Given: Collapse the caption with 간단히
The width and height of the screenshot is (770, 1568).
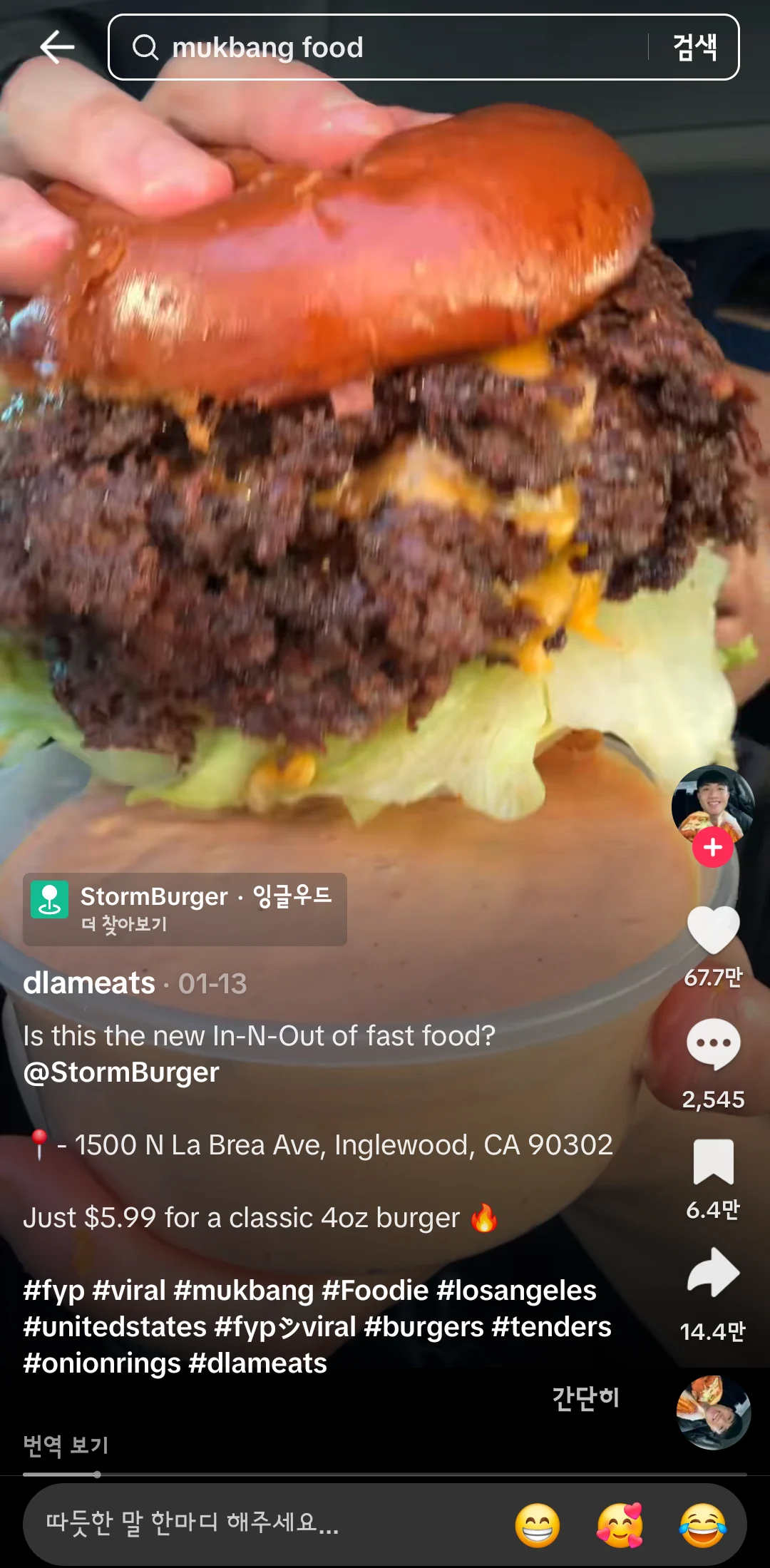Looking at the screenshot, I should pos(585,1398).
